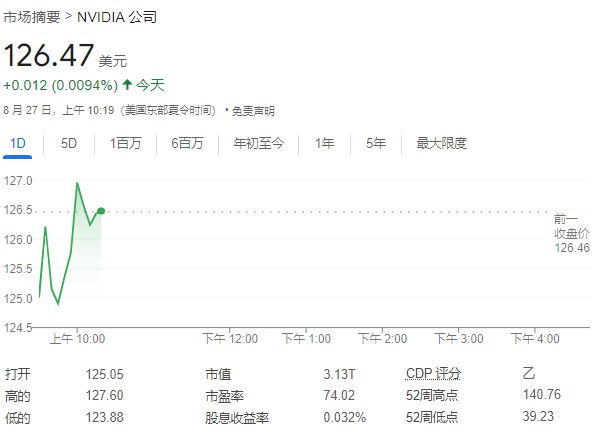Screen dimensions: 616x440
Task: Switch to the 最大限度 range
Action: 441,144
